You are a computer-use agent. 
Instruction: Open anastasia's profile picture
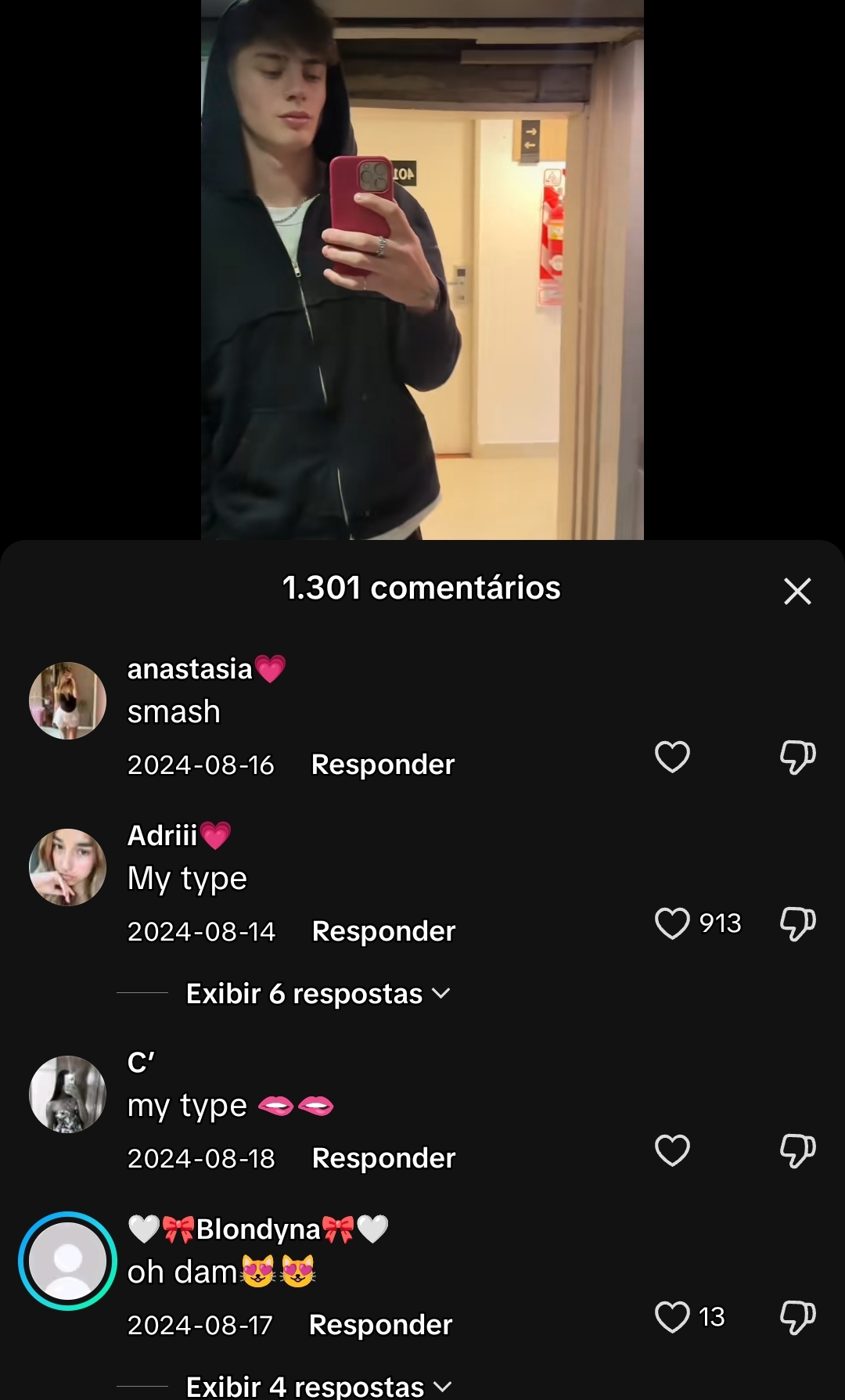[67, 700]
